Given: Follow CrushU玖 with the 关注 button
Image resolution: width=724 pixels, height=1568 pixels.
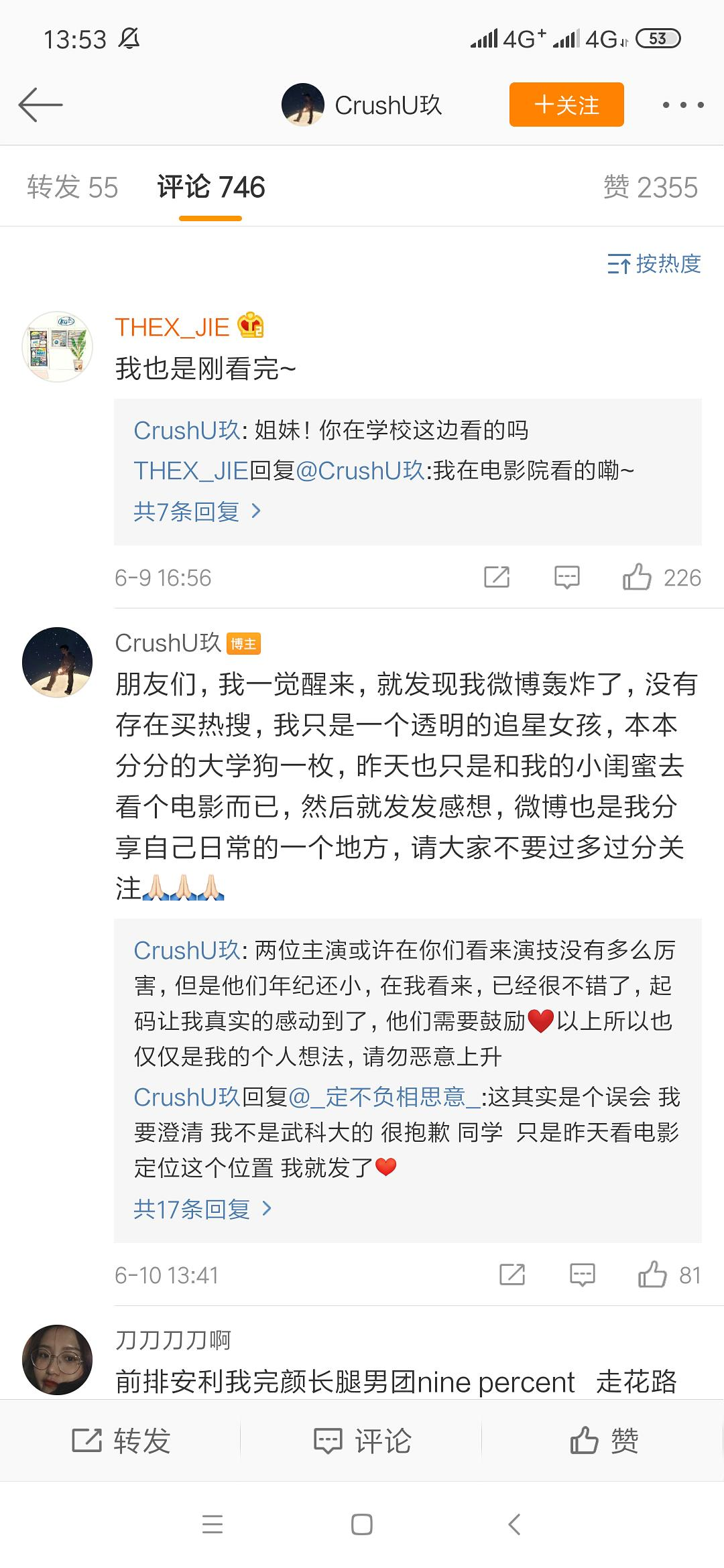Looking at the screenshot, I should (566, 105).
